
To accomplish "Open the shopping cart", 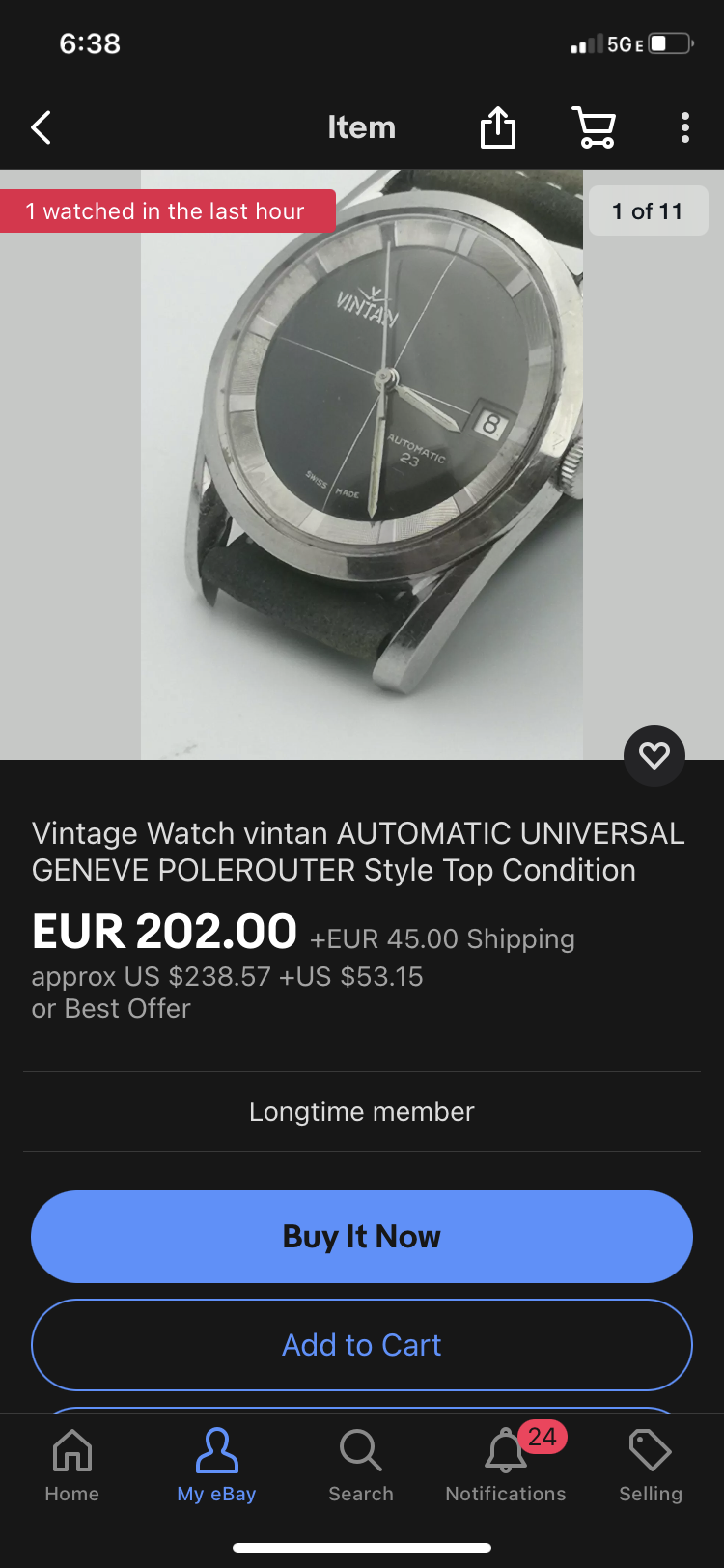I will pyautogui.click(x=595, y=127).
